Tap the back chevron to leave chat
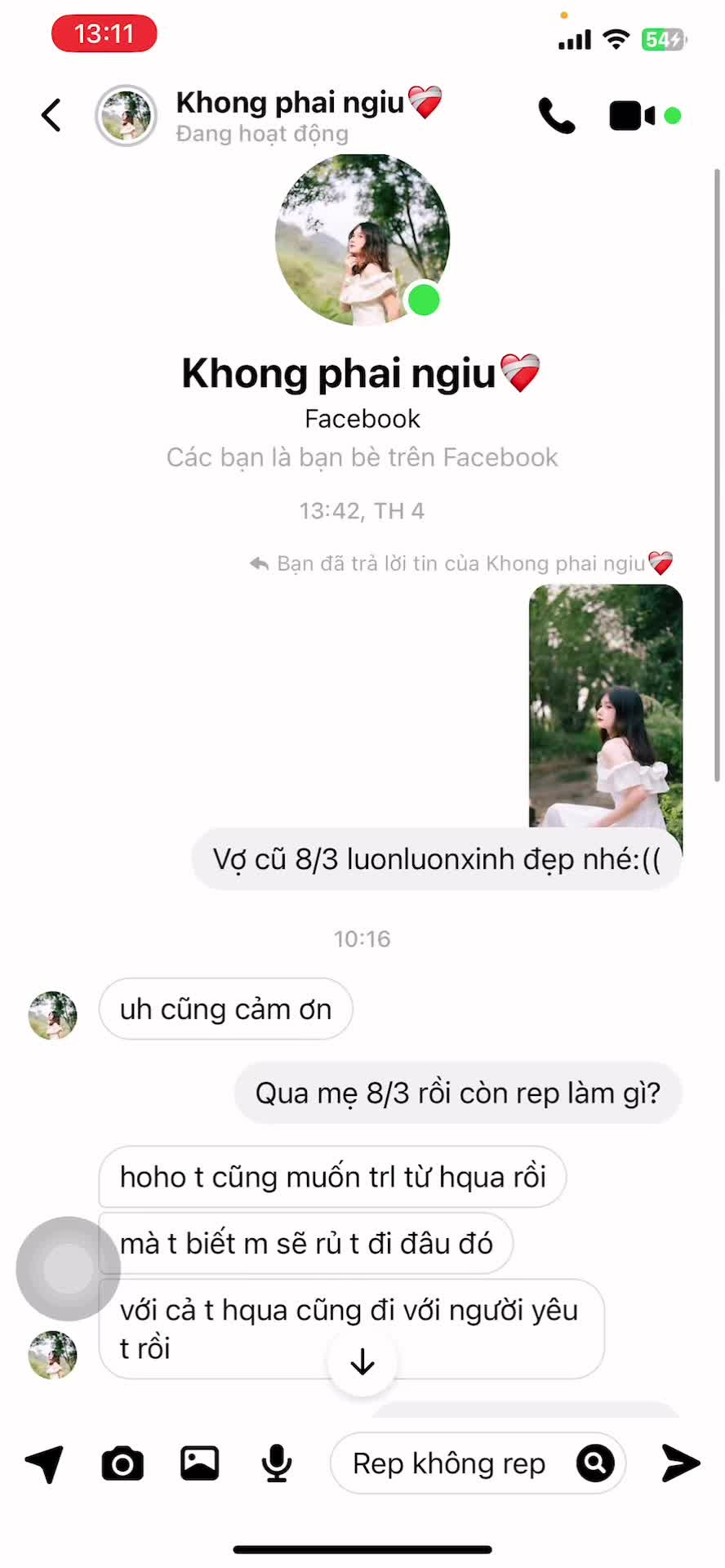725x1568 pixels. tap(51, 115)
